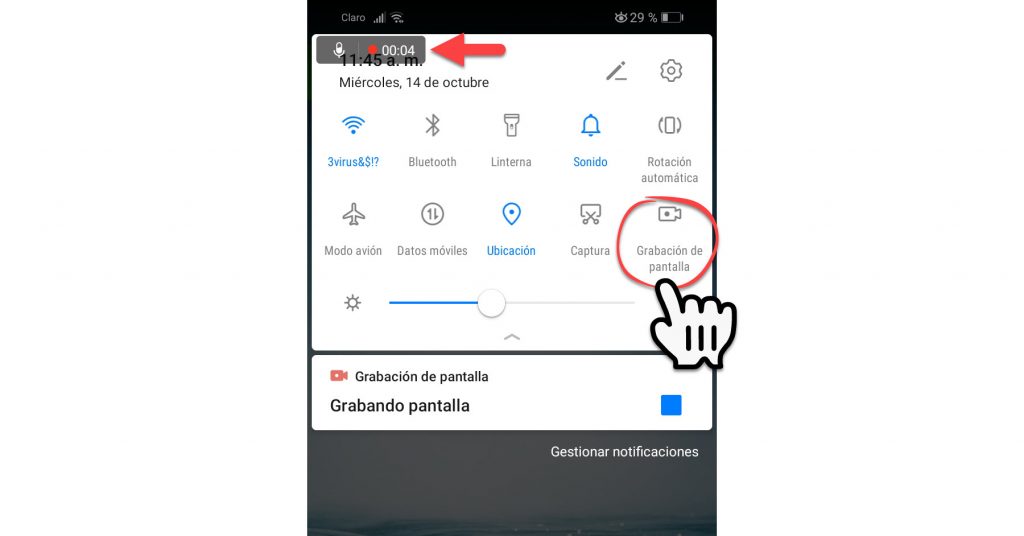Toggle the Sonido sound mode
Screen dimensions: 1024x536
point(590,127)
